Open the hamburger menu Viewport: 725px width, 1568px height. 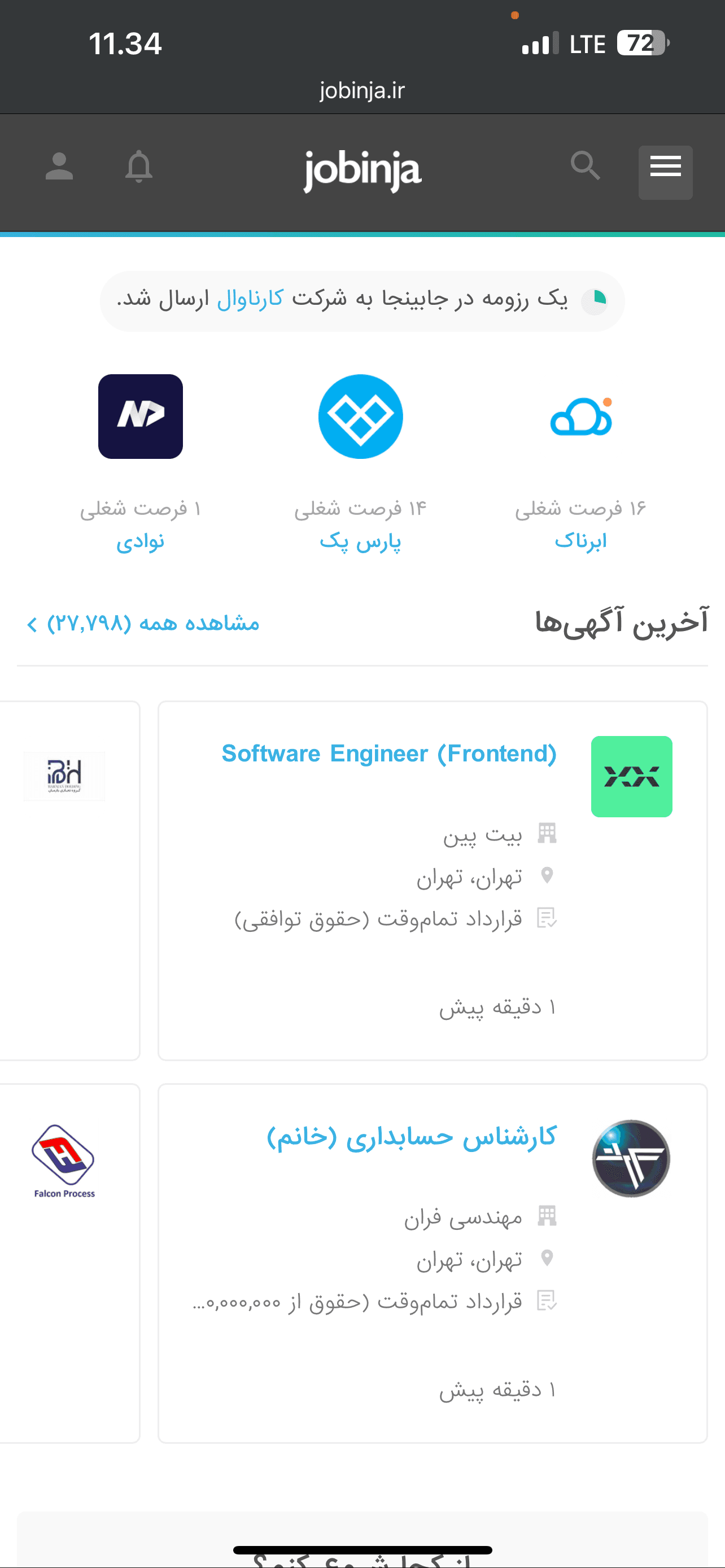click(665, 172)
